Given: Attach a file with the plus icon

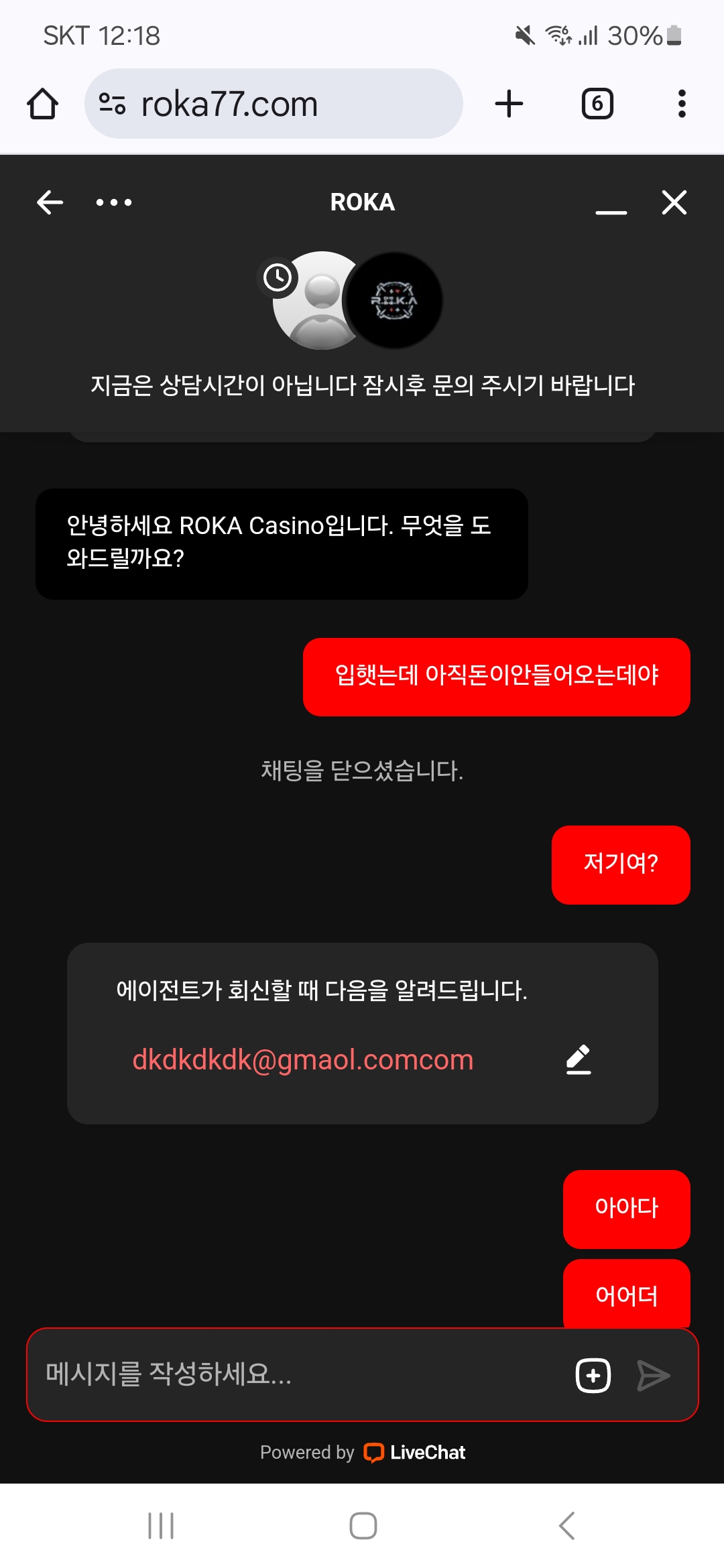Looking at the screenshot, I should [x=593, y=1376].
